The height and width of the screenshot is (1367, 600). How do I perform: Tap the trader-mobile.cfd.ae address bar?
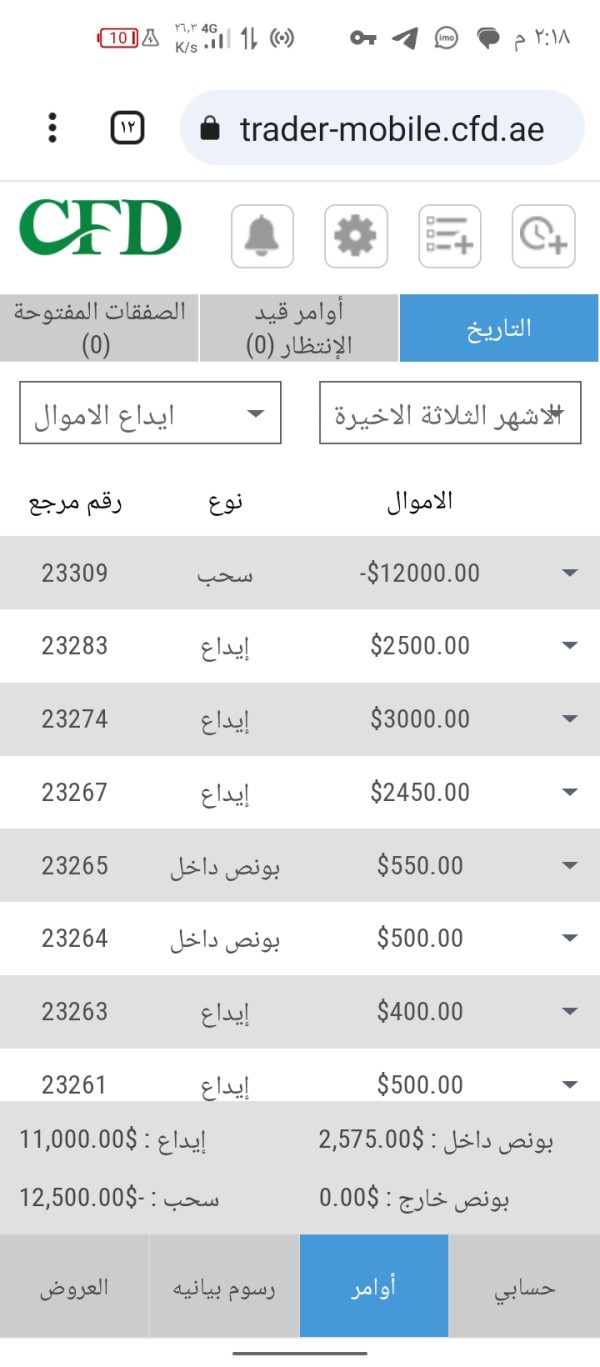[x=382, y=128]
